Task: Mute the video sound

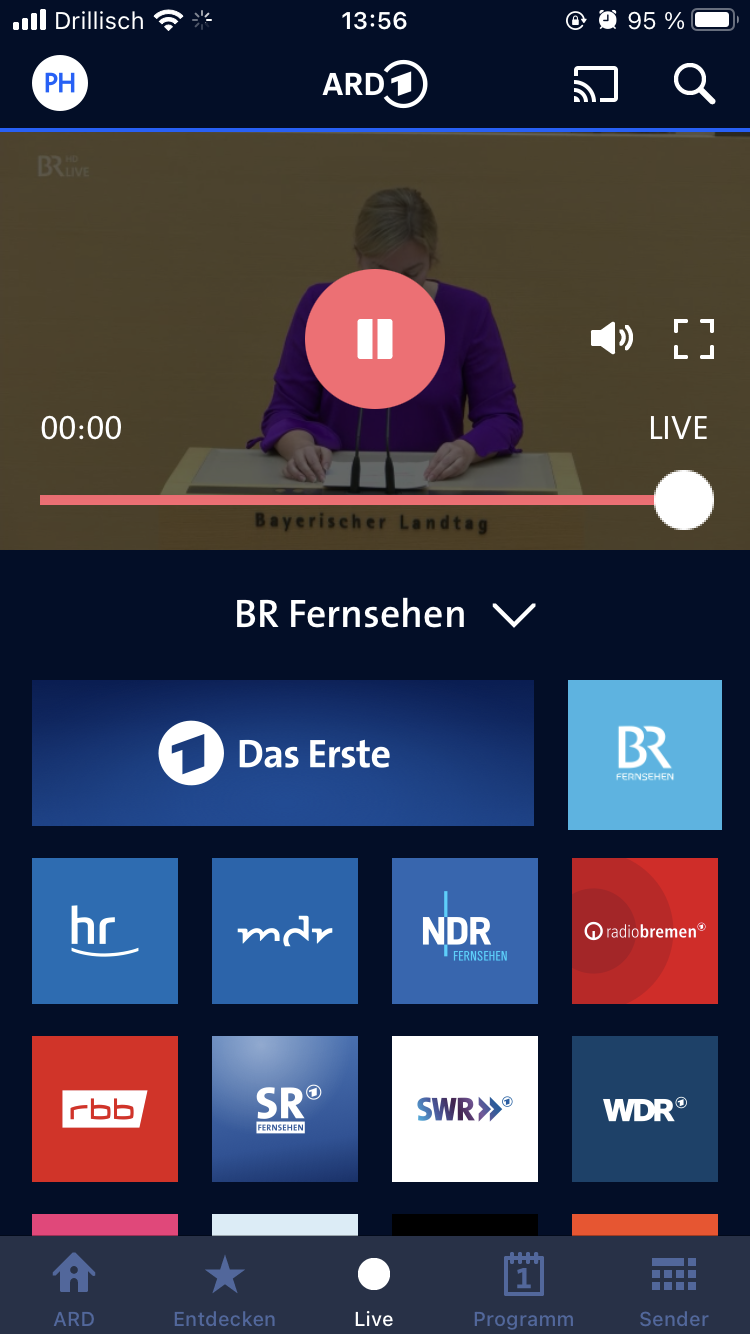Action: pos(611,339)
